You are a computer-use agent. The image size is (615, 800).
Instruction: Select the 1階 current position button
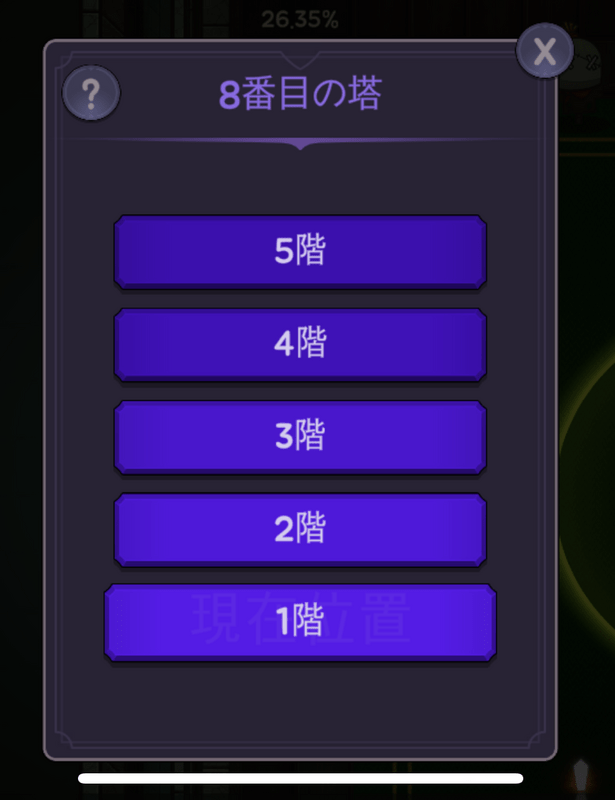pos(300,622)
